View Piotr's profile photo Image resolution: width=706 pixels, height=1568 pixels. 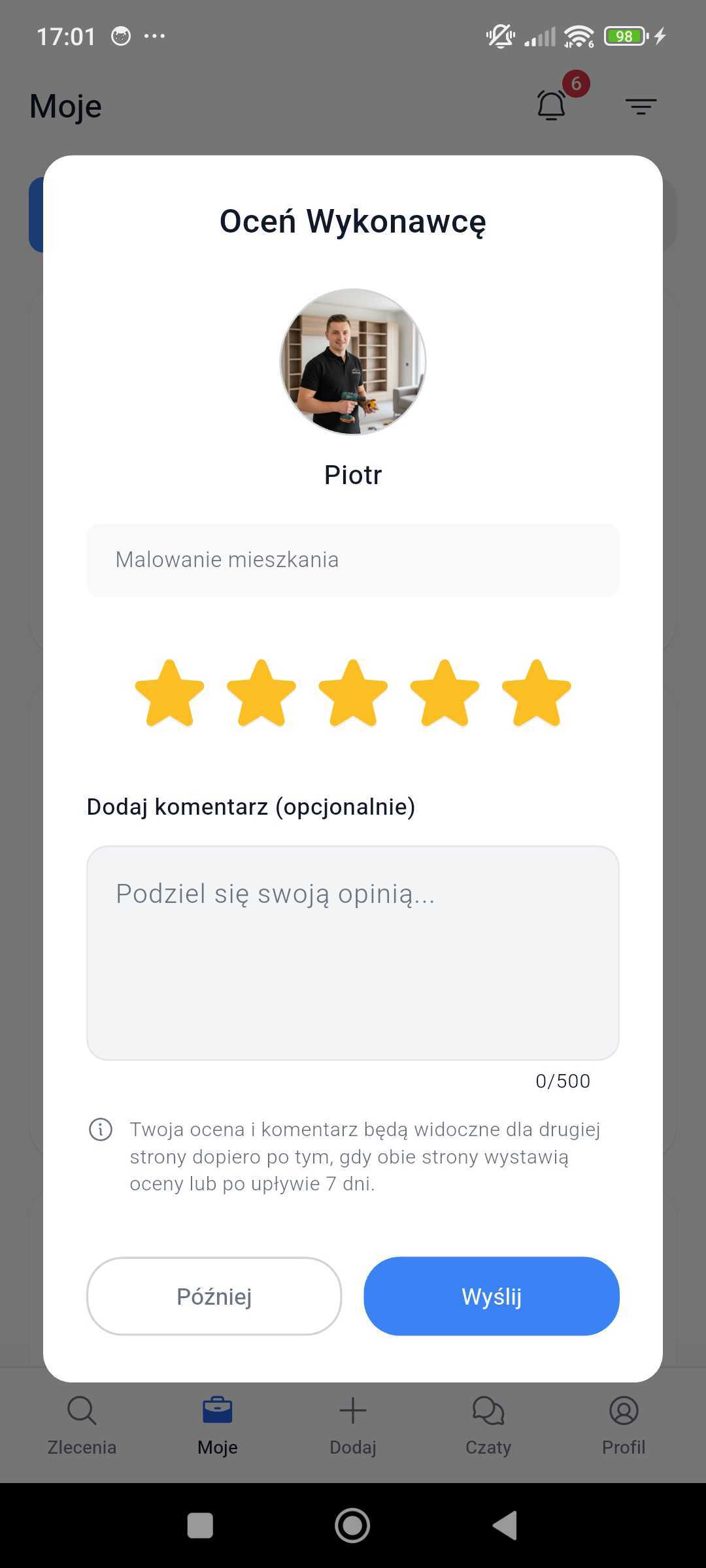coord(352,362)
